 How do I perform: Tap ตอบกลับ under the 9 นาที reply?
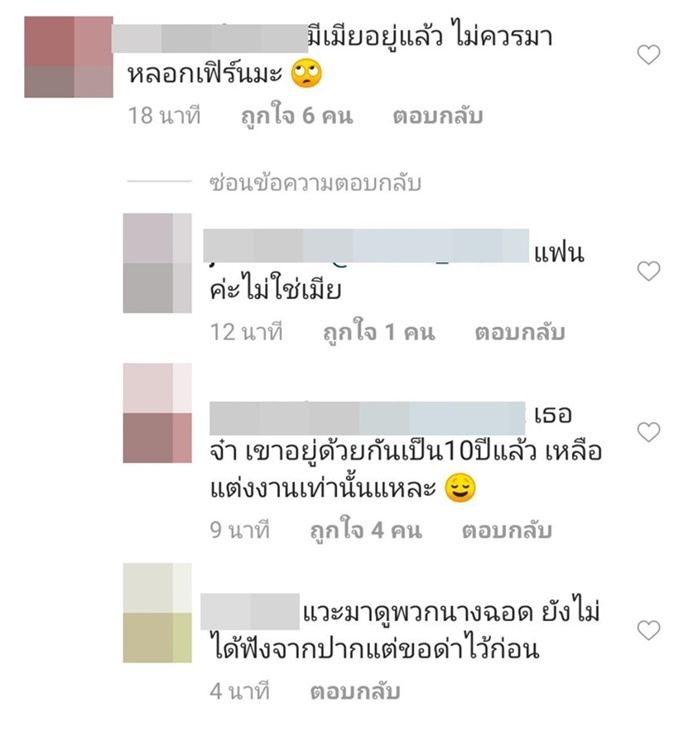click(x=506, y=531)
